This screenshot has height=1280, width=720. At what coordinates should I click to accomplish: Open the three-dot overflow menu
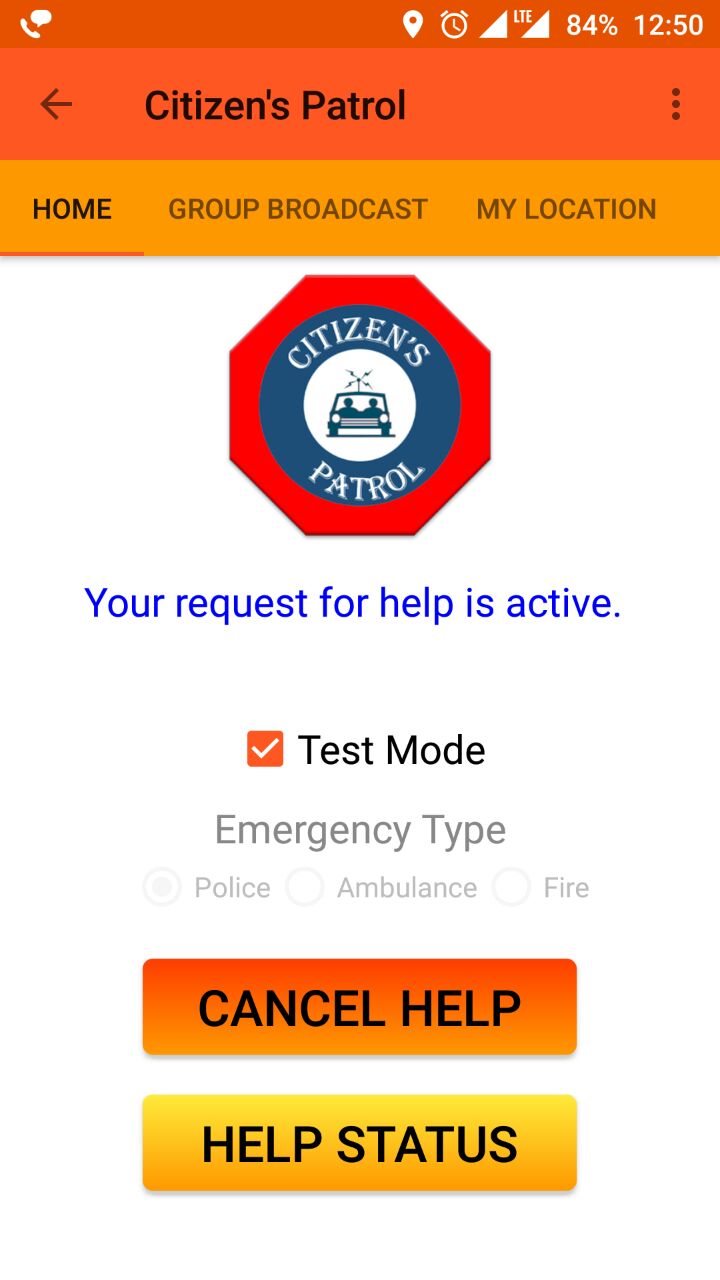pos(676,104)
